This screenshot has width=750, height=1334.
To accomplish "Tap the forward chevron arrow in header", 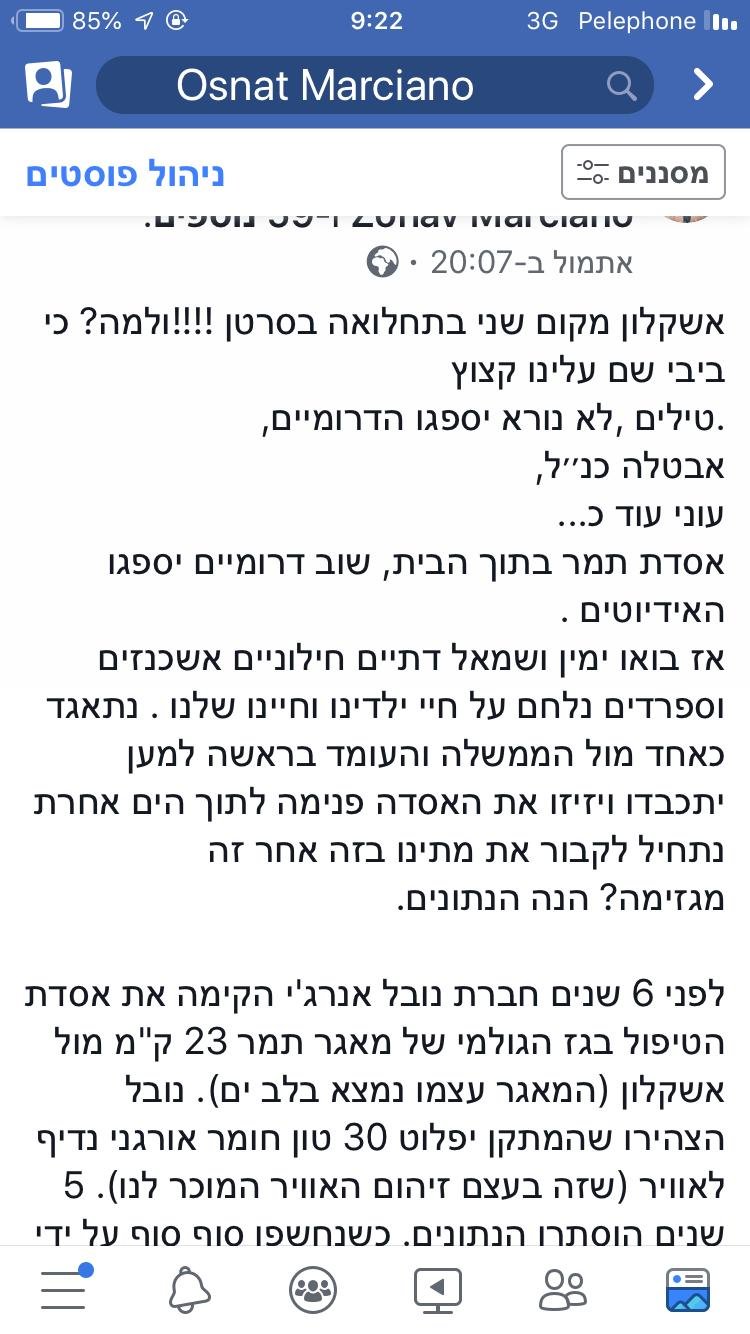I will click(704, 85).
